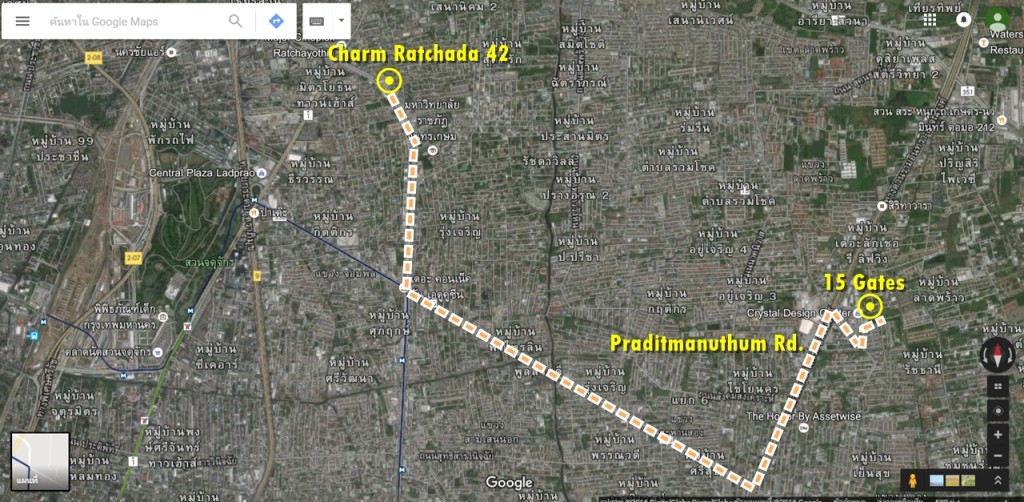Open directions with the blue arrow icon
The width and height of the screenshot is (1024, 502).
[276, 21]
